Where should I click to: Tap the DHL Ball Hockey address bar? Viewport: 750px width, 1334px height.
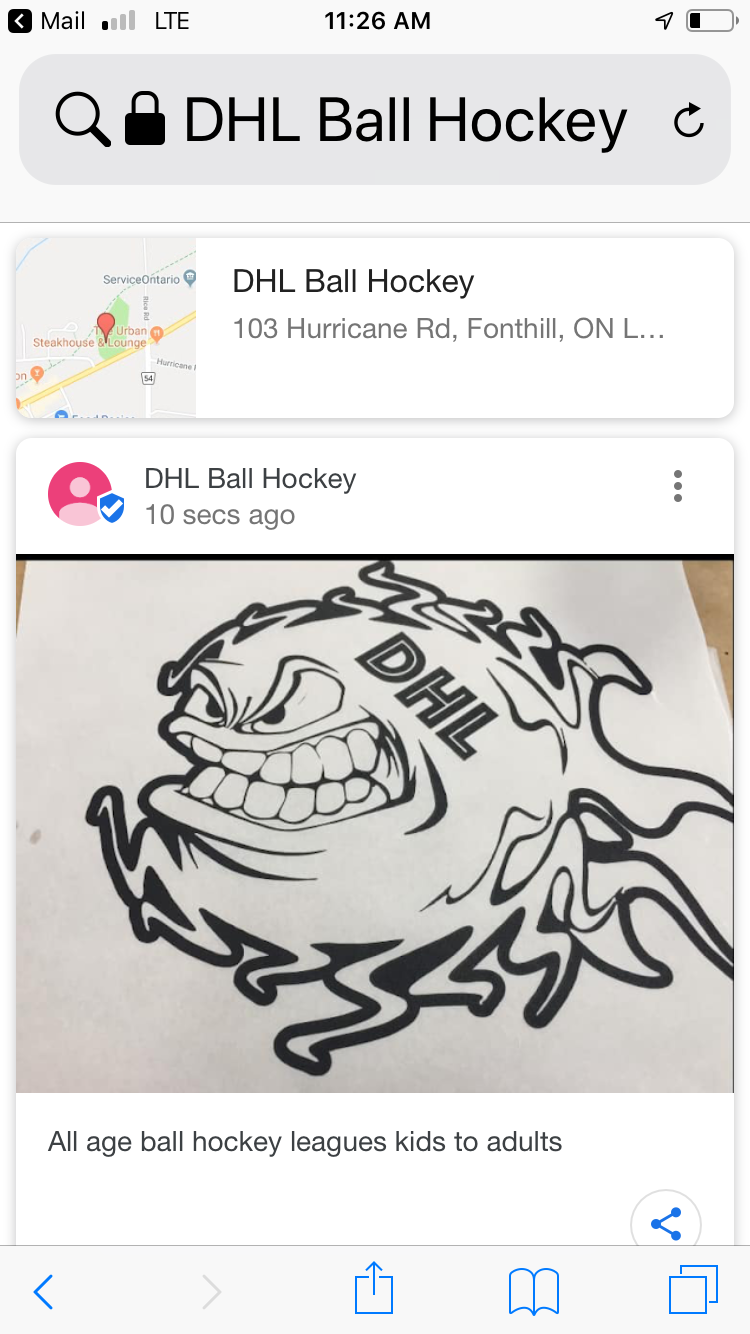pos(375,120)
